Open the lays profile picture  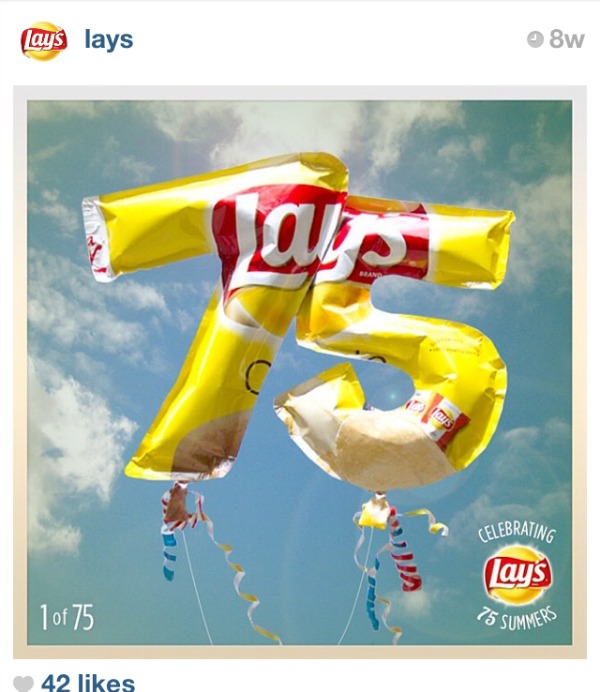click(44, 41)
